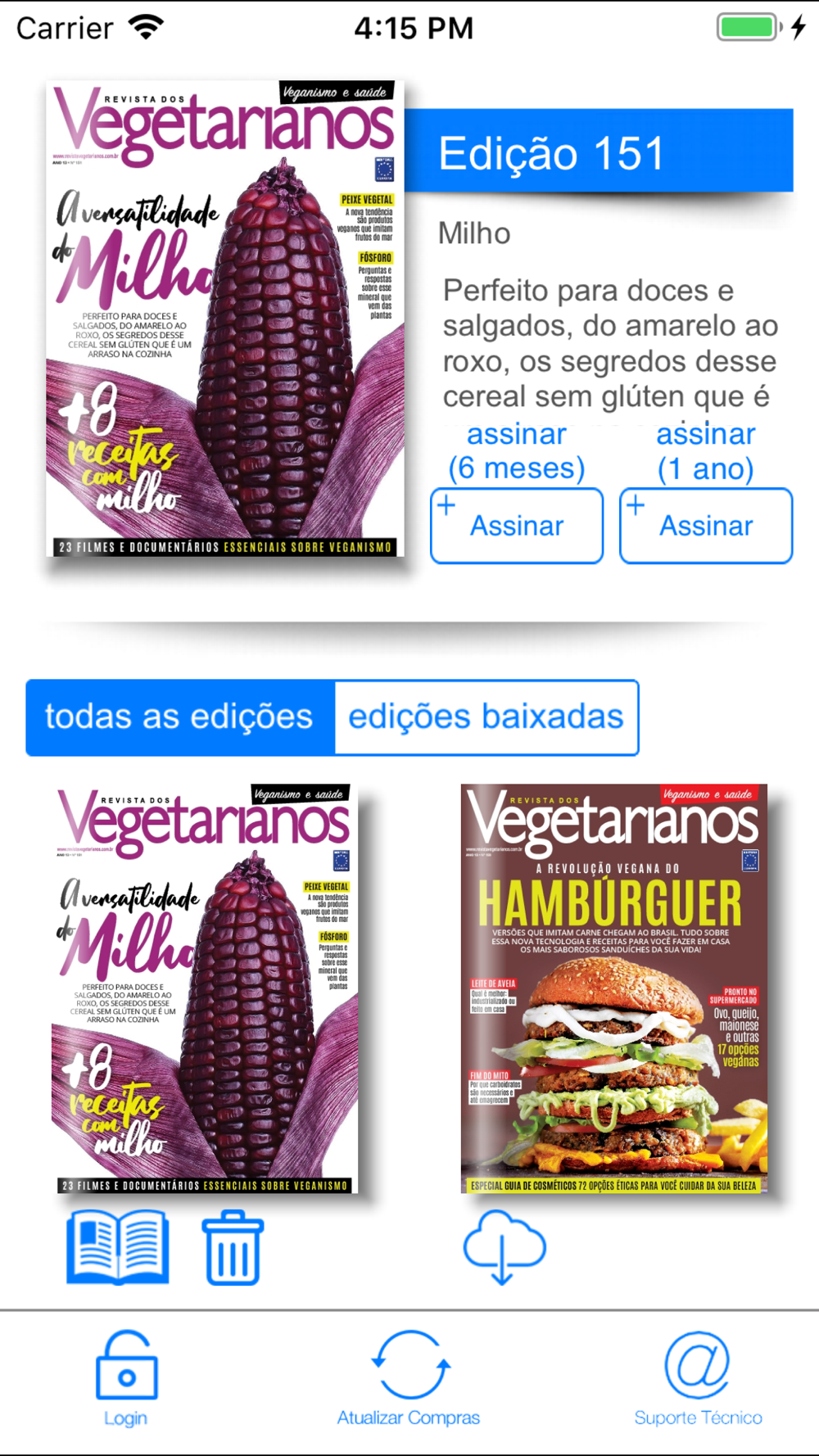Open the featured Edição 151 cover
Viewport: 819px width, 1456px height.
(225, 319)
